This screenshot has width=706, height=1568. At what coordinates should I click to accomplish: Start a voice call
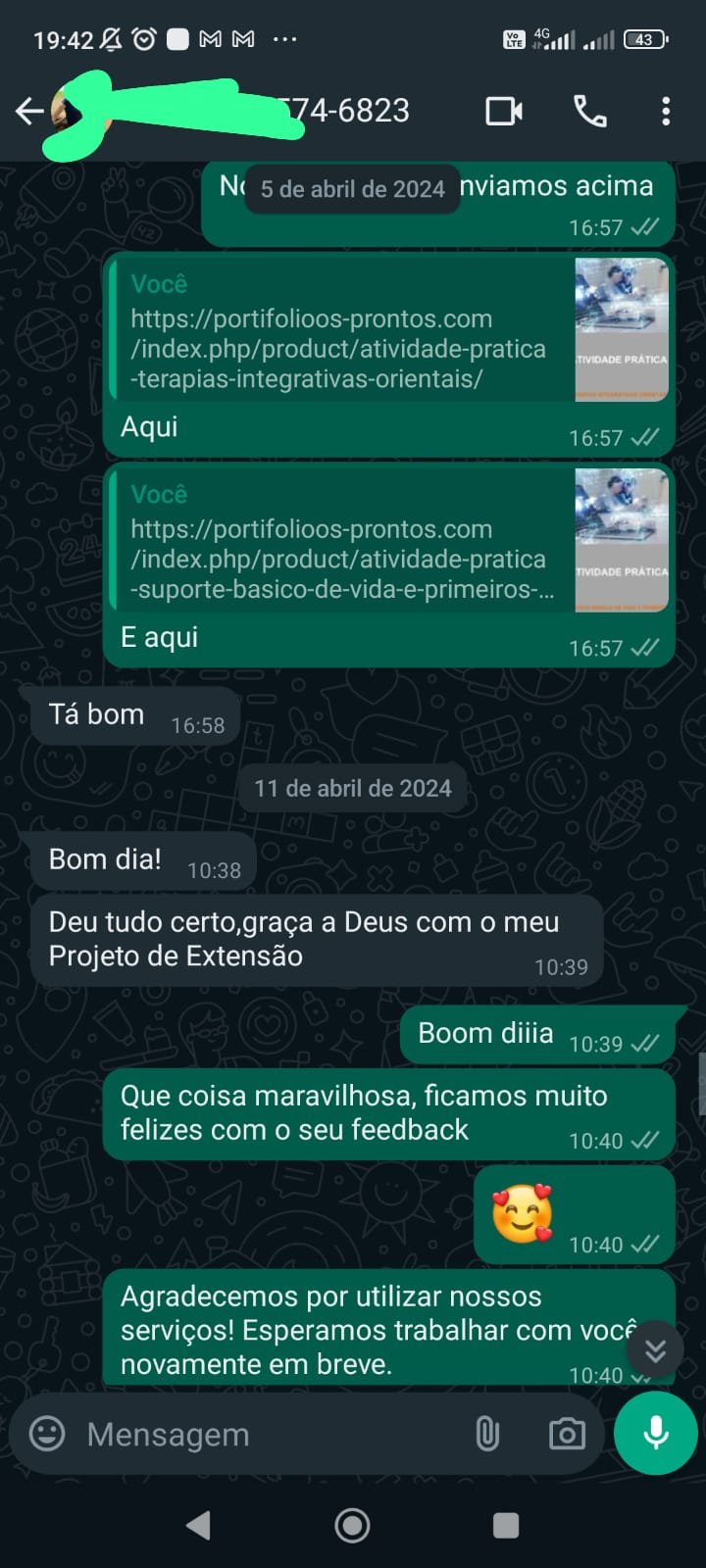(590, 111)
